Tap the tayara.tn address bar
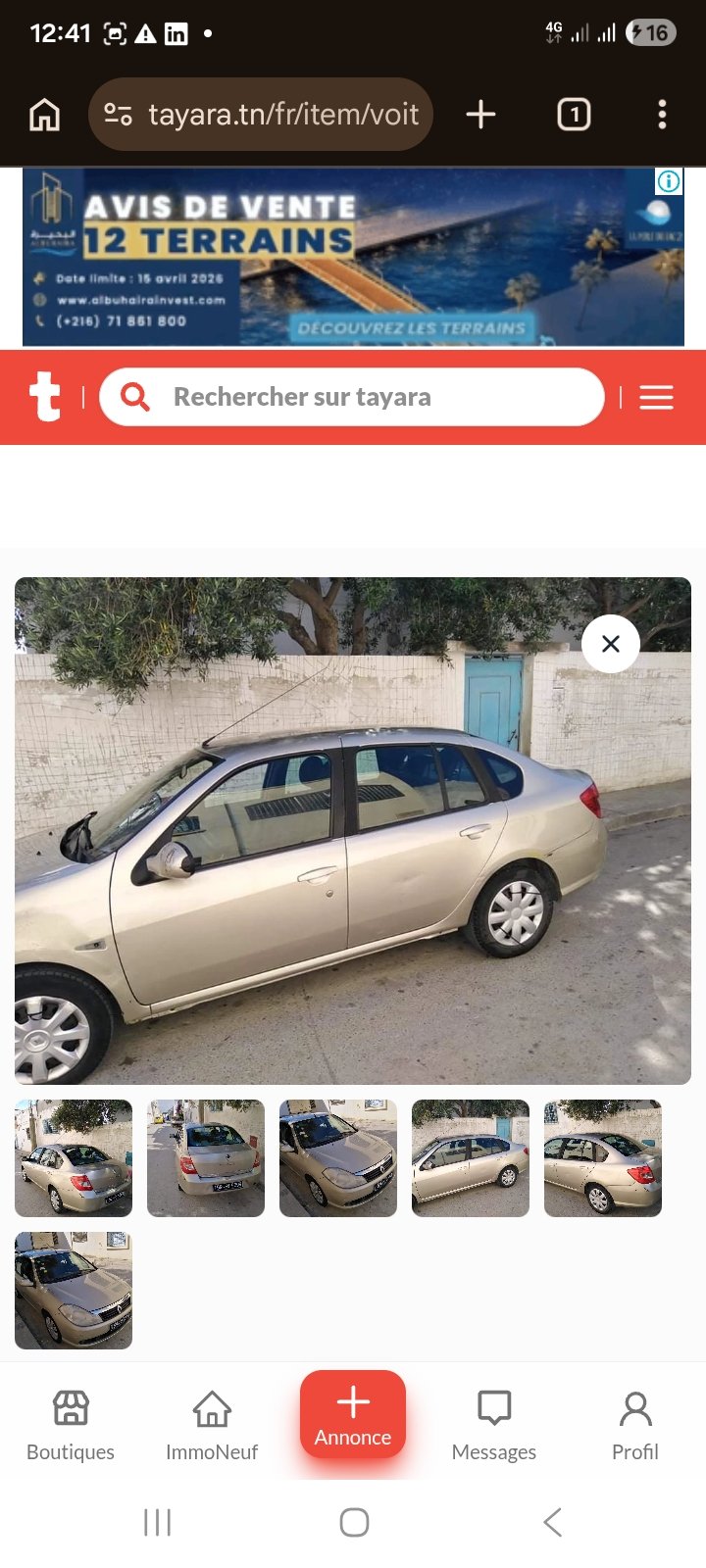706x1568 pixels. [263, 115]
